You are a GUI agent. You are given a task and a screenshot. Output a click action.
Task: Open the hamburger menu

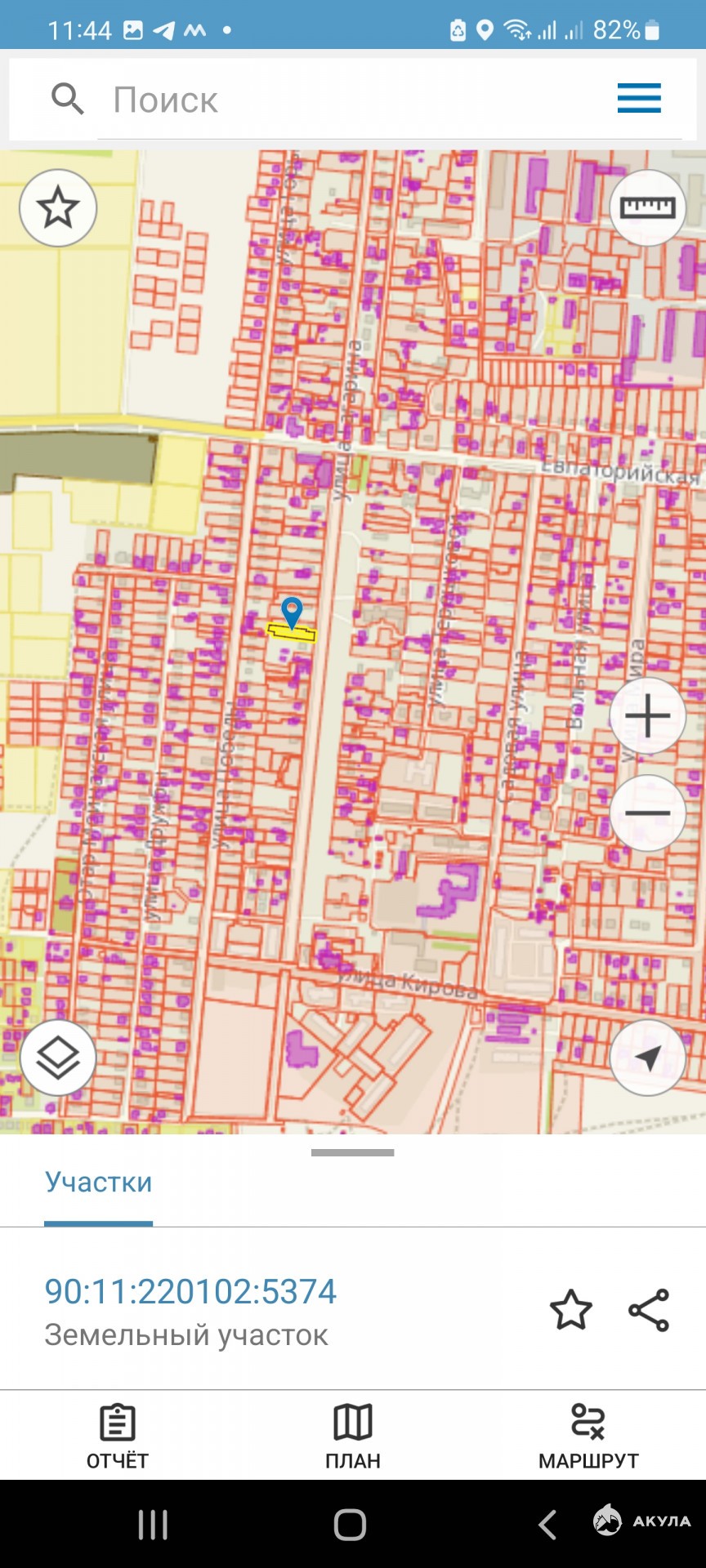(x=639, y=98)
